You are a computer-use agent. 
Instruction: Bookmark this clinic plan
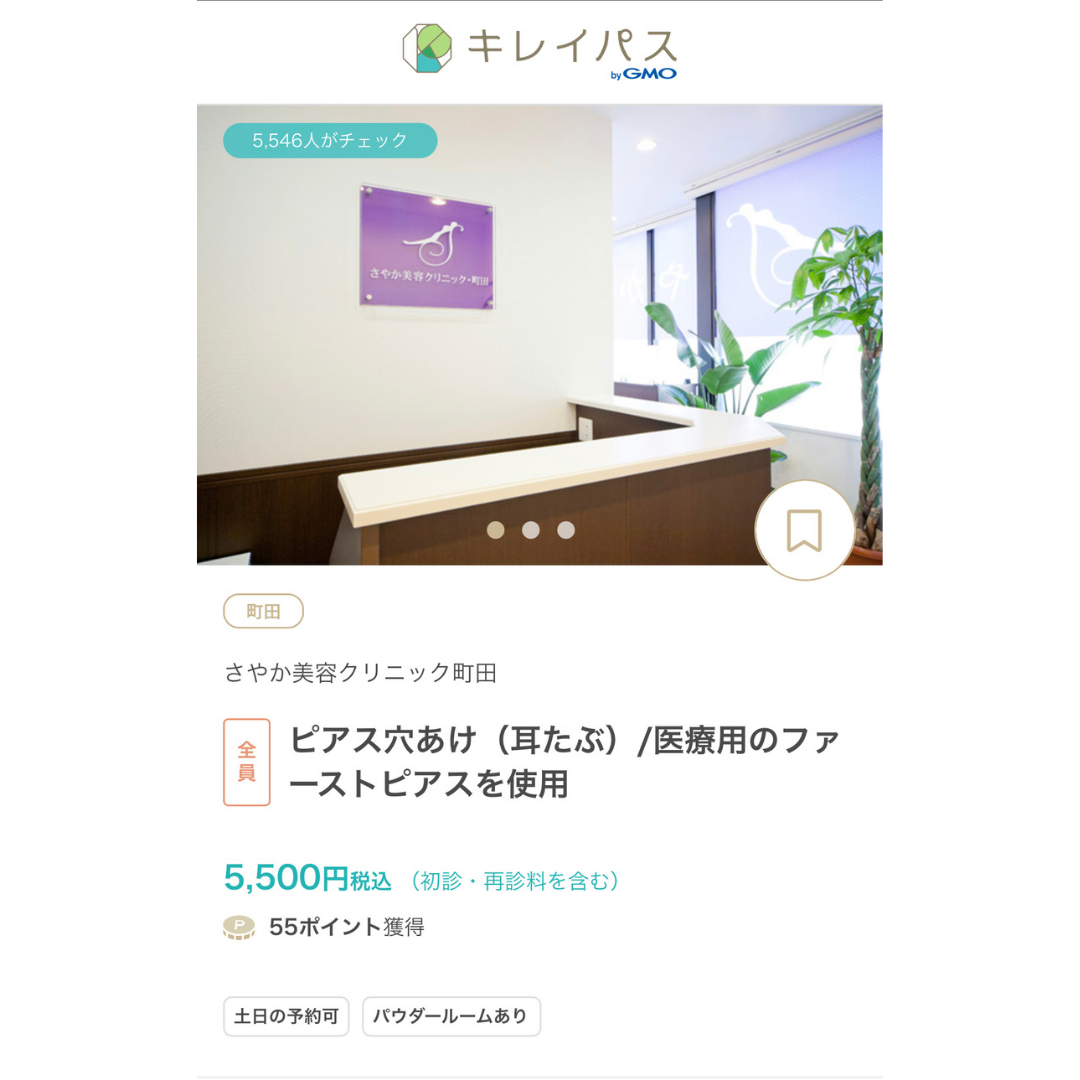[804, 530]
